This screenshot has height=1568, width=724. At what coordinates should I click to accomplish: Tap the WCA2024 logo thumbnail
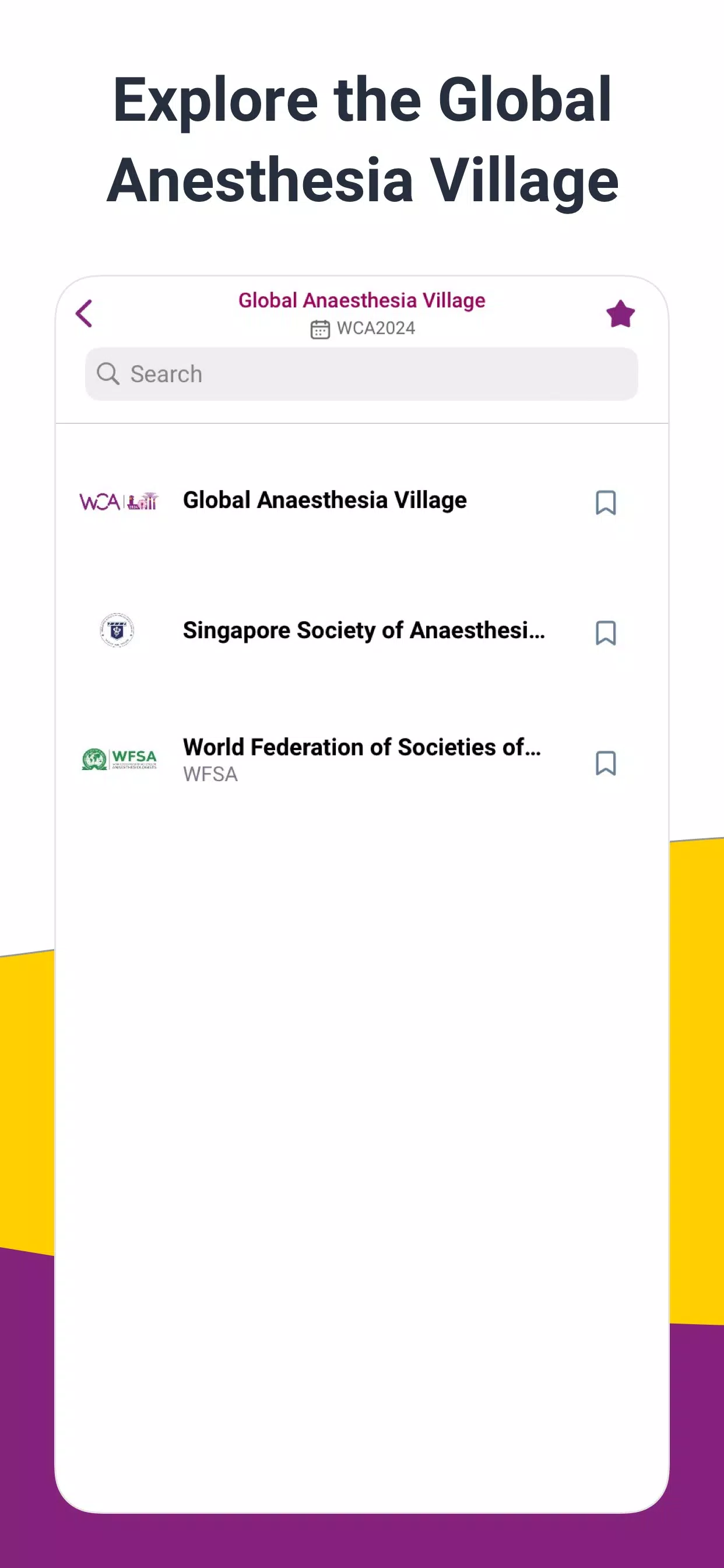pyautogui.click(x=119, y=502)
